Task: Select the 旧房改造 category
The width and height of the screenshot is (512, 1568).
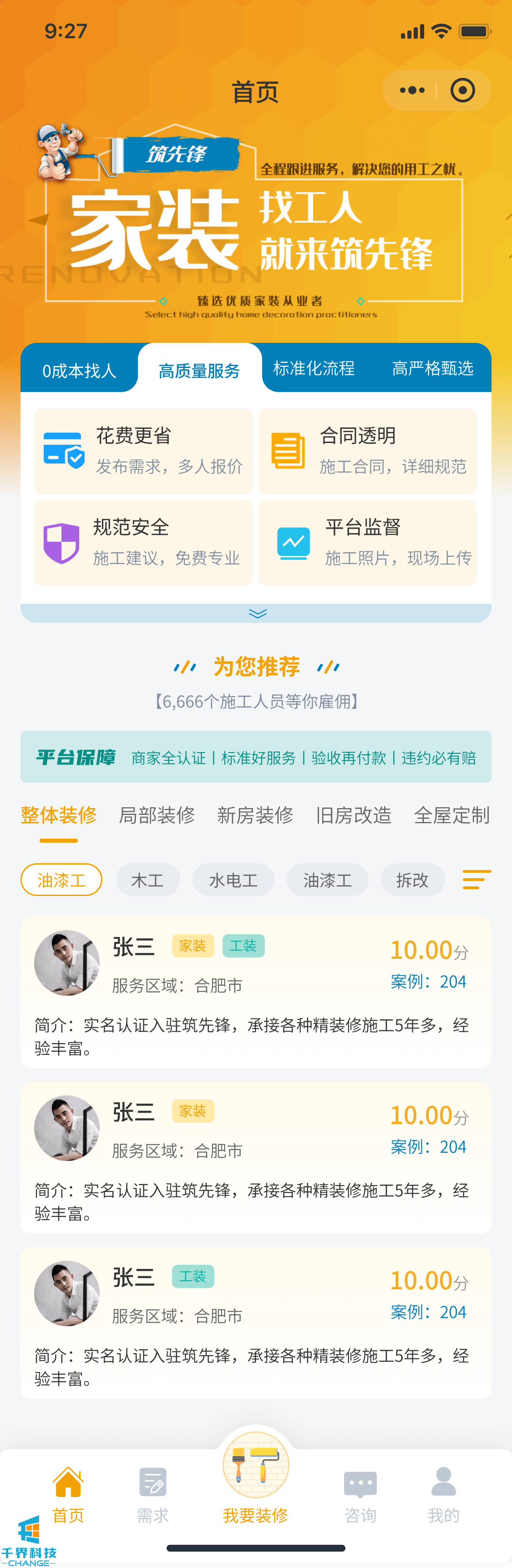Action: coord(353,815)
